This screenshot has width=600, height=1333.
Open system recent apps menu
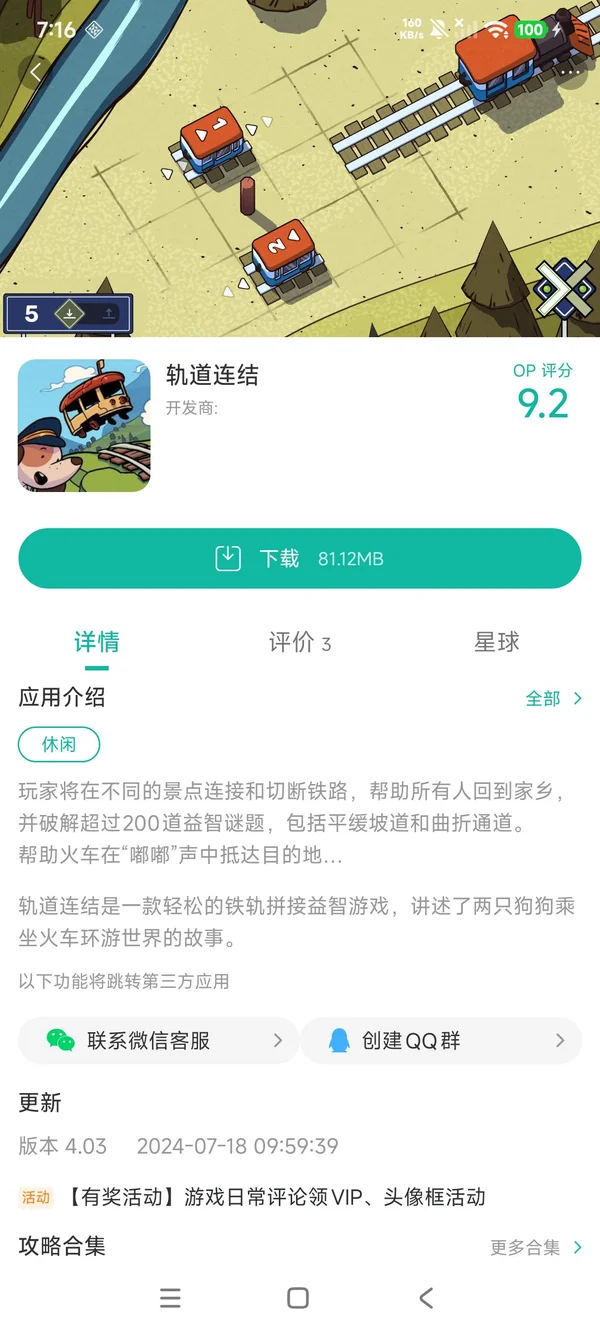[171, 1298]
